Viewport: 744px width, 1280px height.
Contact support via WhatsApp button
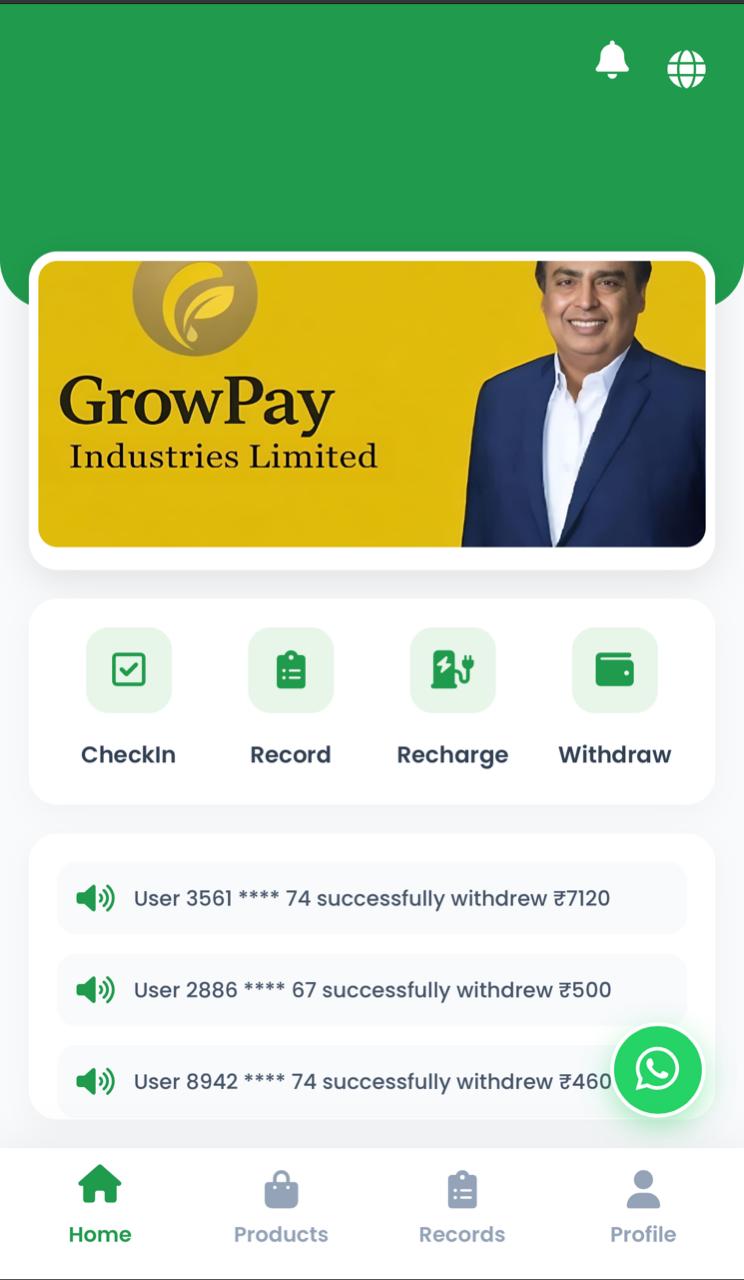tap(657, 1070)
